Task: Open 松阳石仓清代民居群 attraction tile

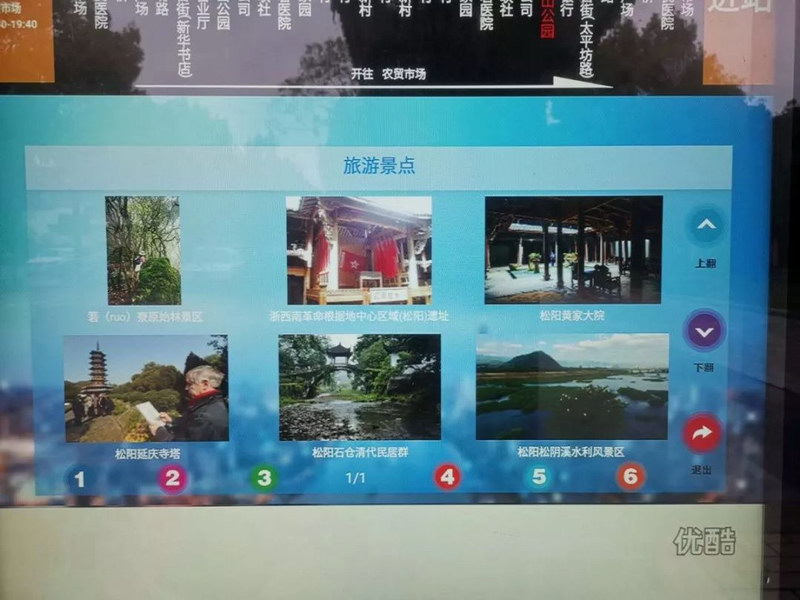Action: coord(359,388)
